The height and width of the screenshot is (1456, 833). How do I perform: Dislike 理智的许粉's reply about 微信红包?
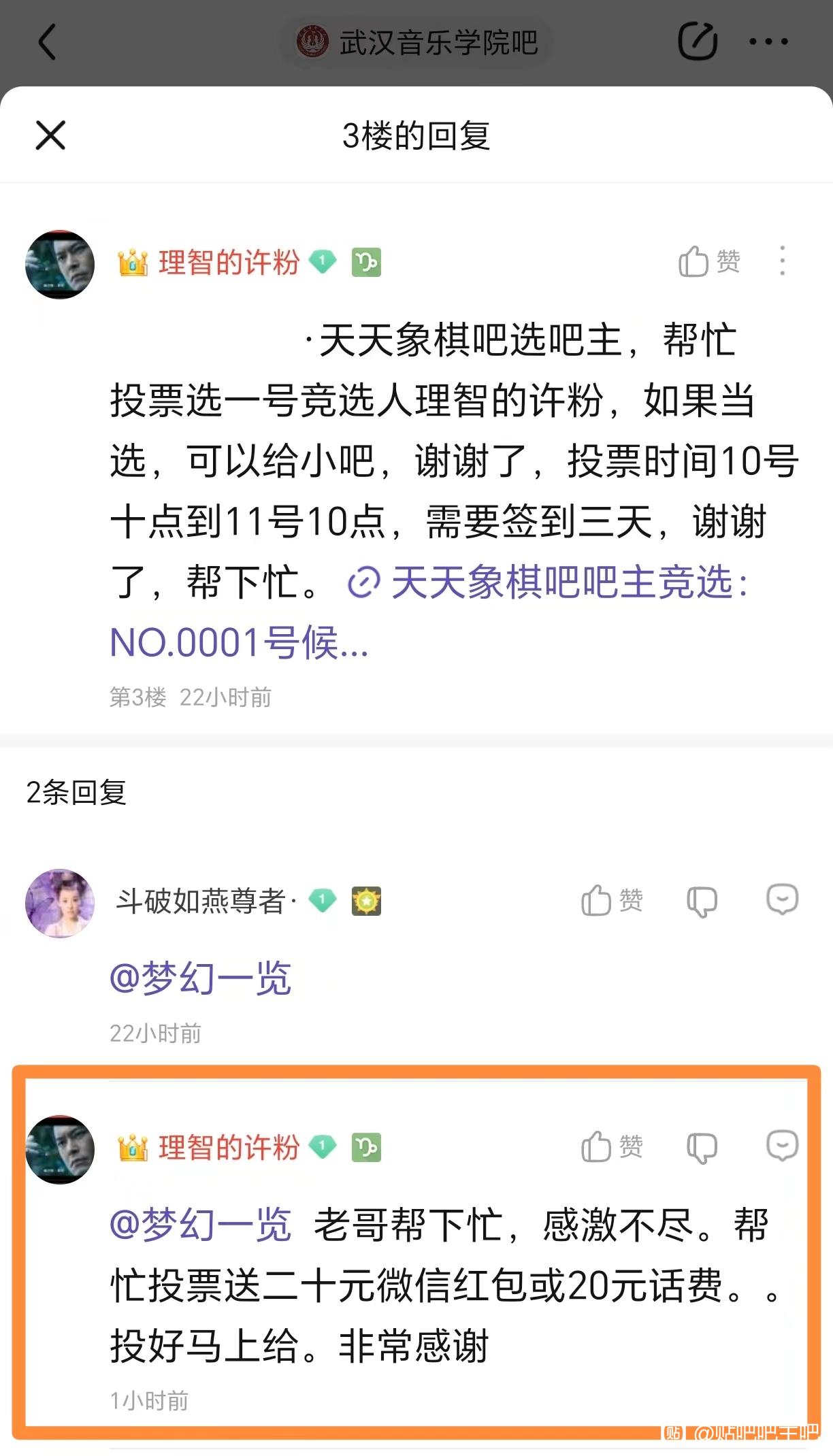click(702, 1148)
